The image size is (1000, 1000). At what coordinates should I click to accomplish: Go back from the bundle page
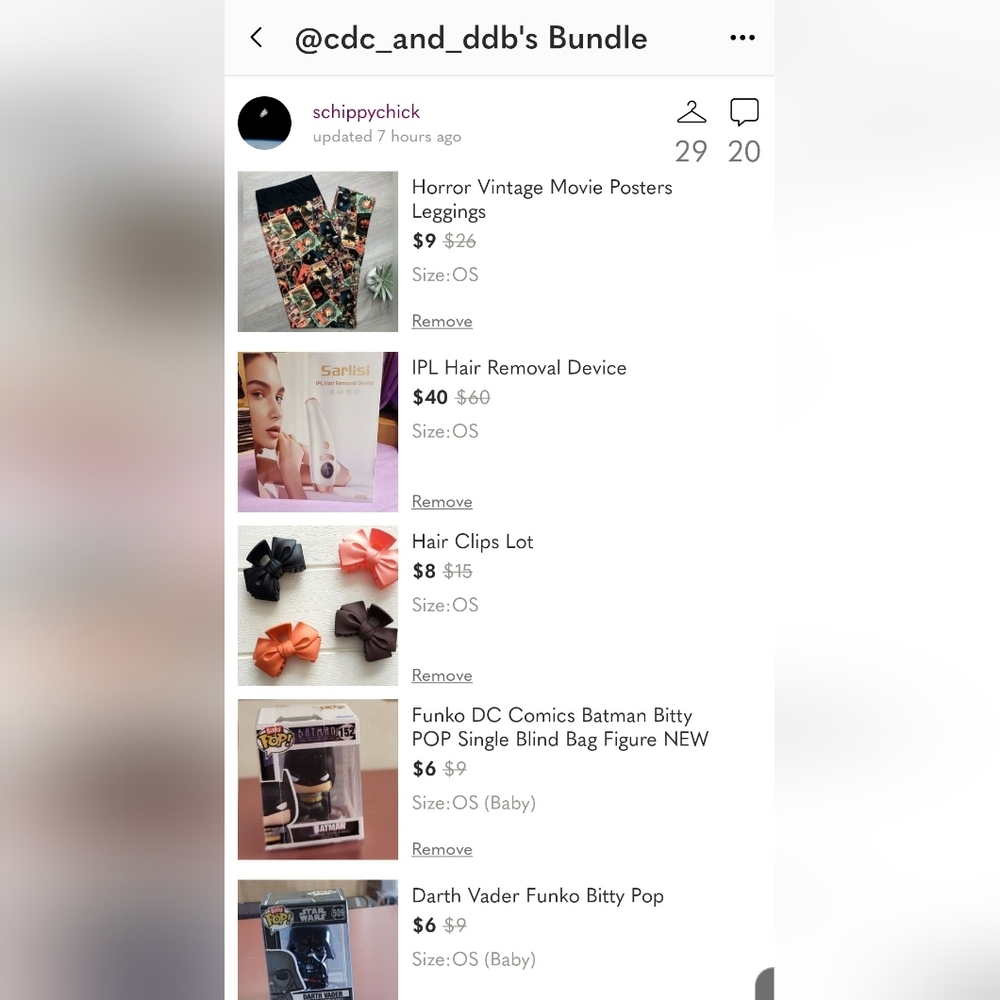(256, 38)
